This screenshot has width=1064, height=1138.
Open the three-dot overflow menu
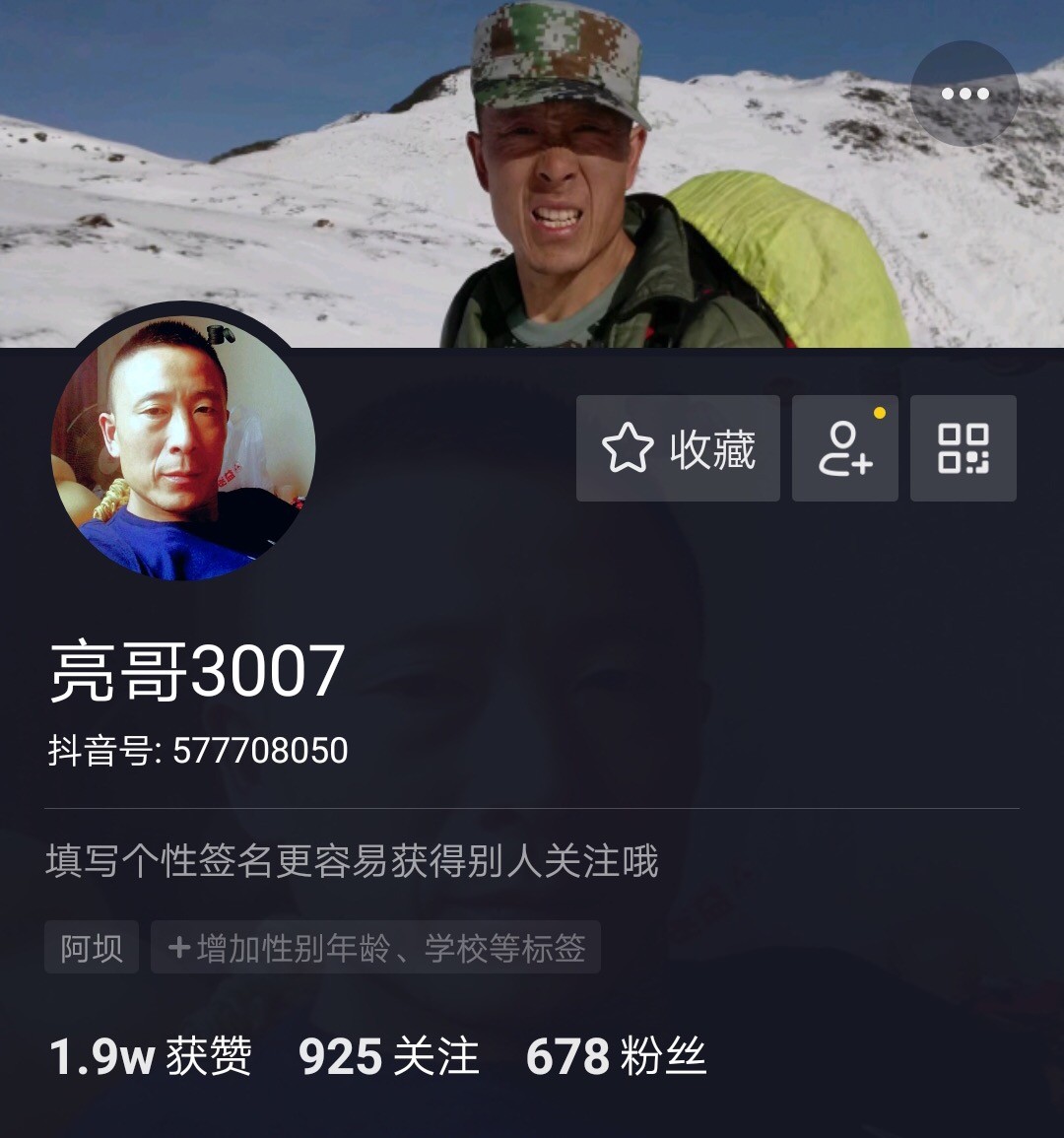964,94
